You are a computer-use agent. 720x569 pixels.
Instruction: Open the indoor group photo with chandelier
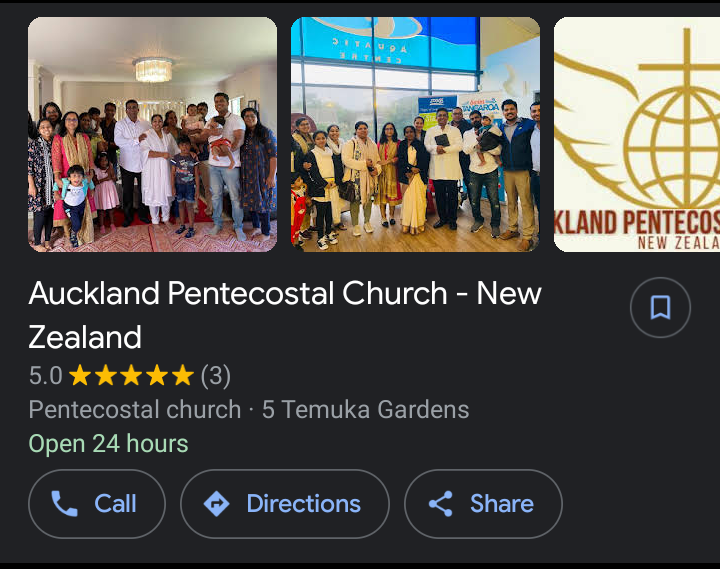pyautogui.click(x=152, y=134)
